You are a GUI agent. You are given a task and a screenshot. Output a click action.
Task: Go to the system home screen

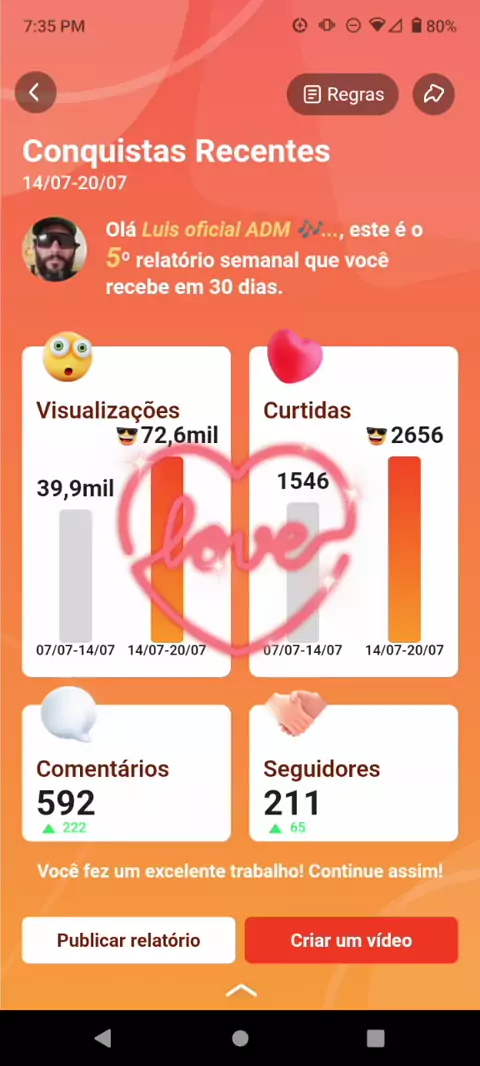pos(240,1037)
